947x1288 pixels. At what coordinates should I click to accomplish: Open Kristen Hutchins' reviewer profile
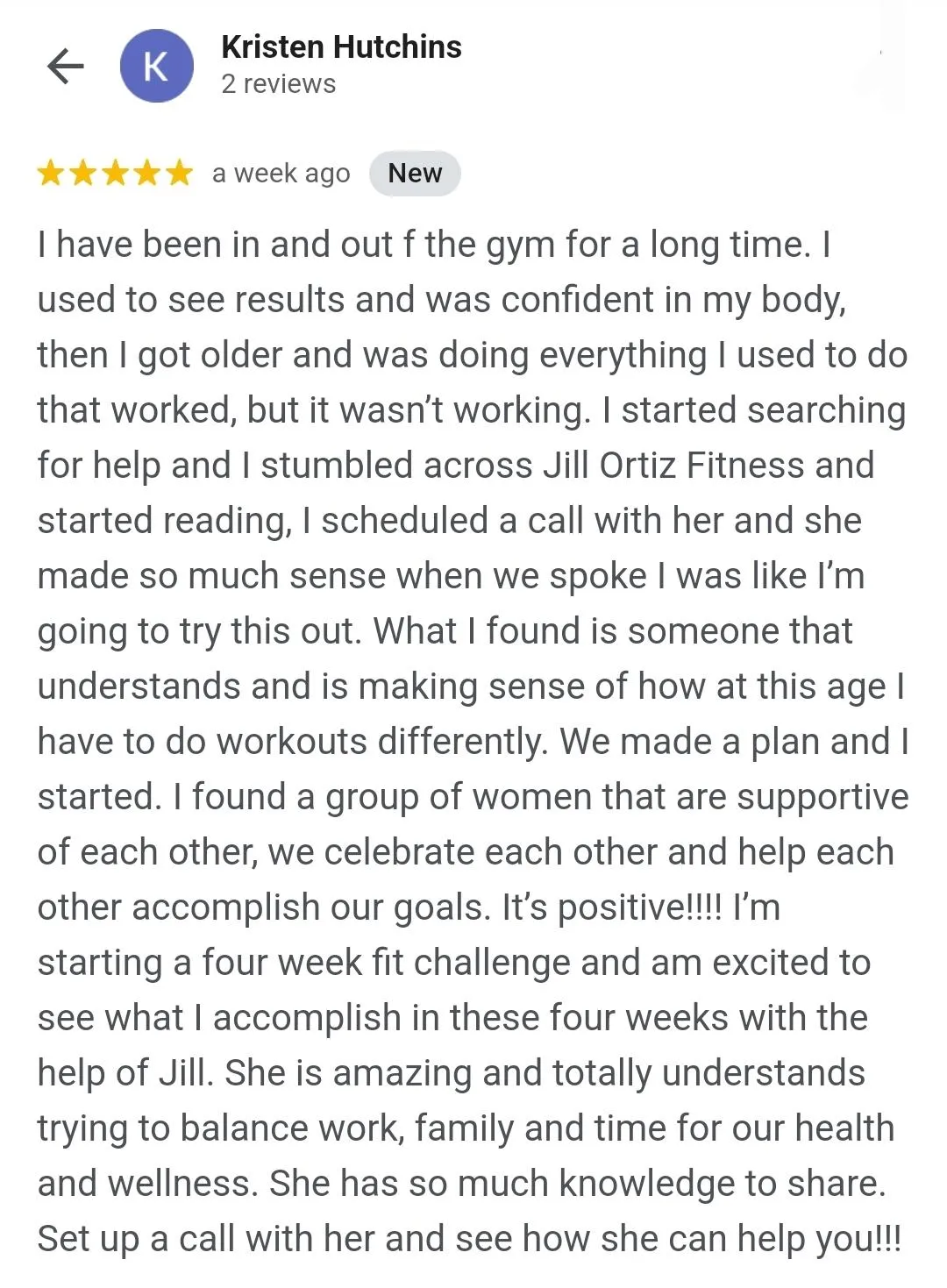point(340,47)
